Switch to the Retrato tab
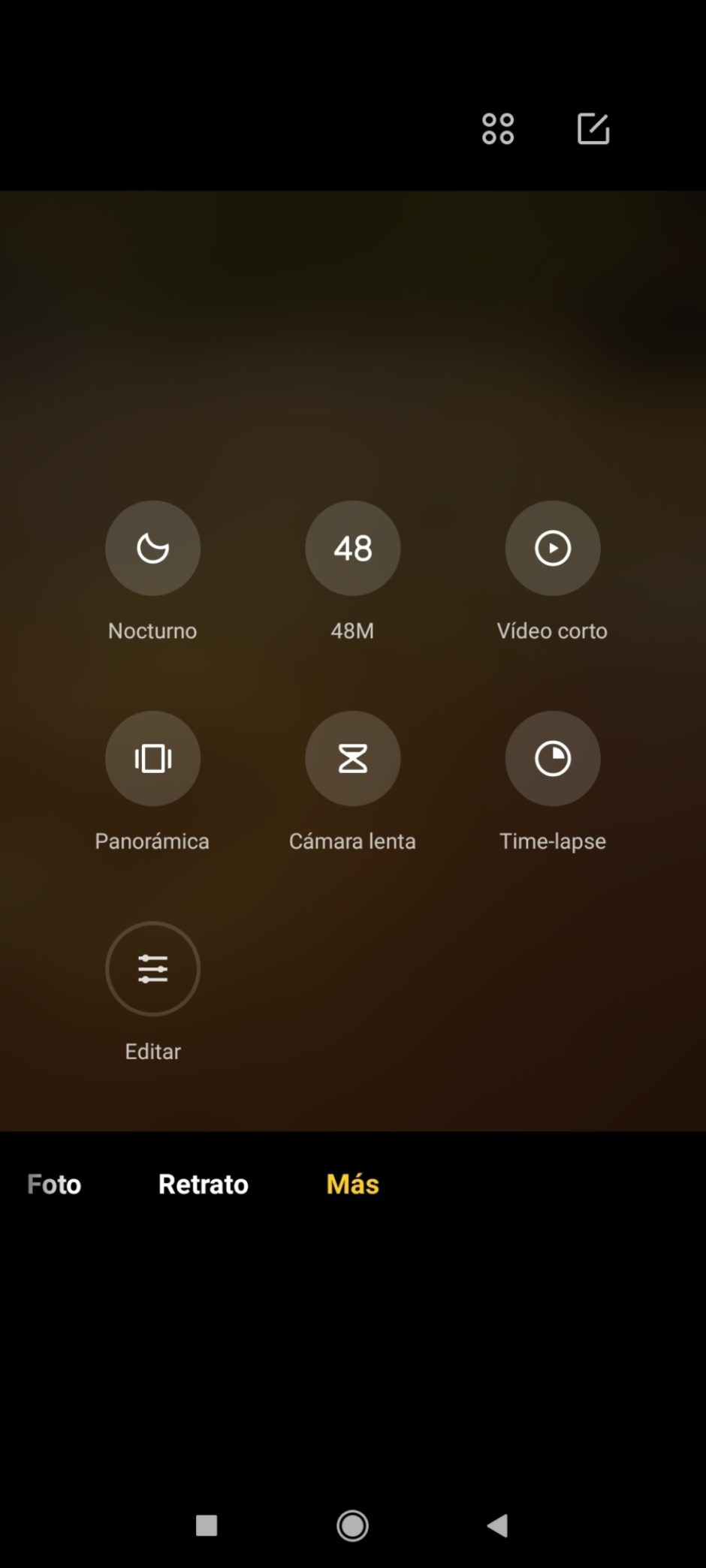The image size is (706, 1568). point(203,1184)
